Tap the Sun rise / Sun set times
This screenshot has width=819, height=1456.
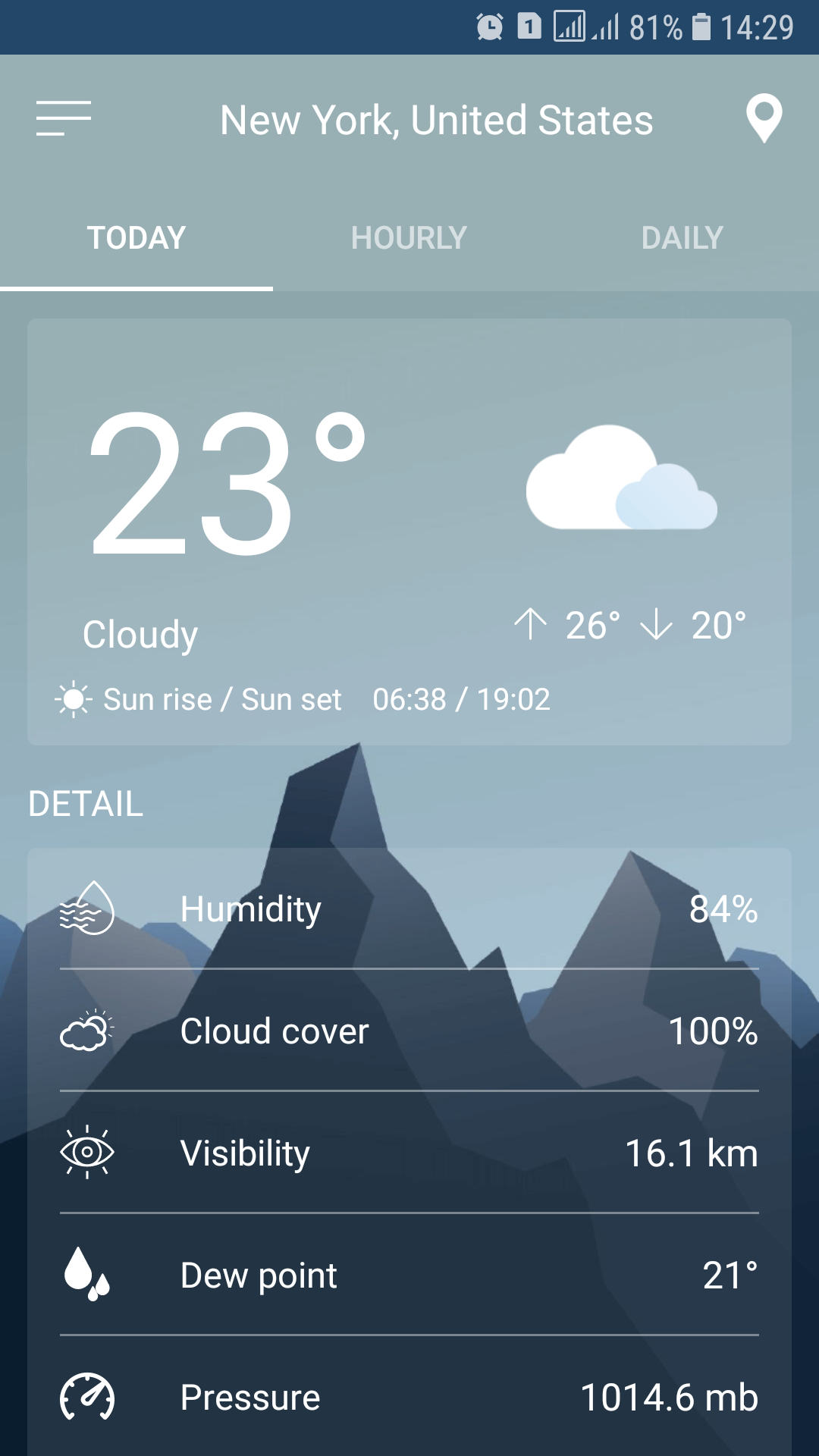[463, 699]
